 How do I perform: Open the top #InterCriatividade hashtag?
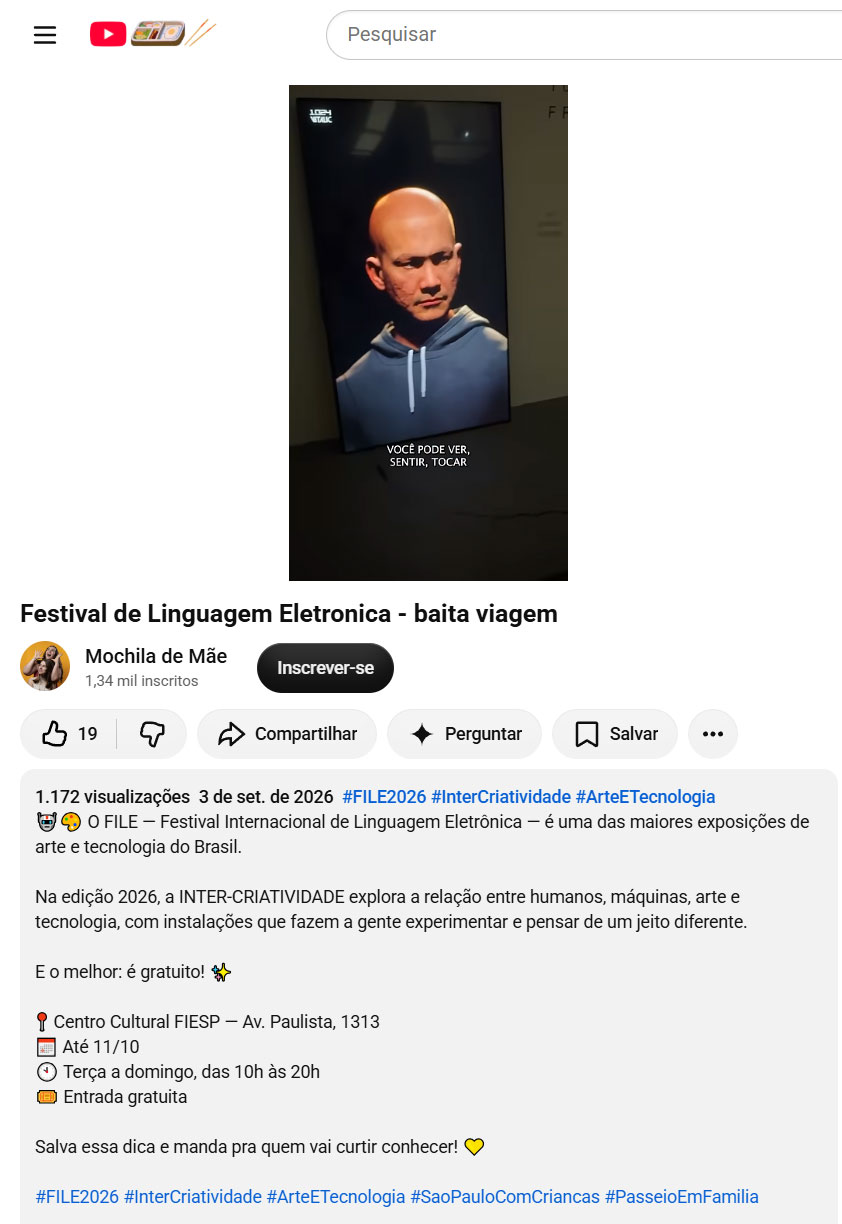click(x=501, y=797)
